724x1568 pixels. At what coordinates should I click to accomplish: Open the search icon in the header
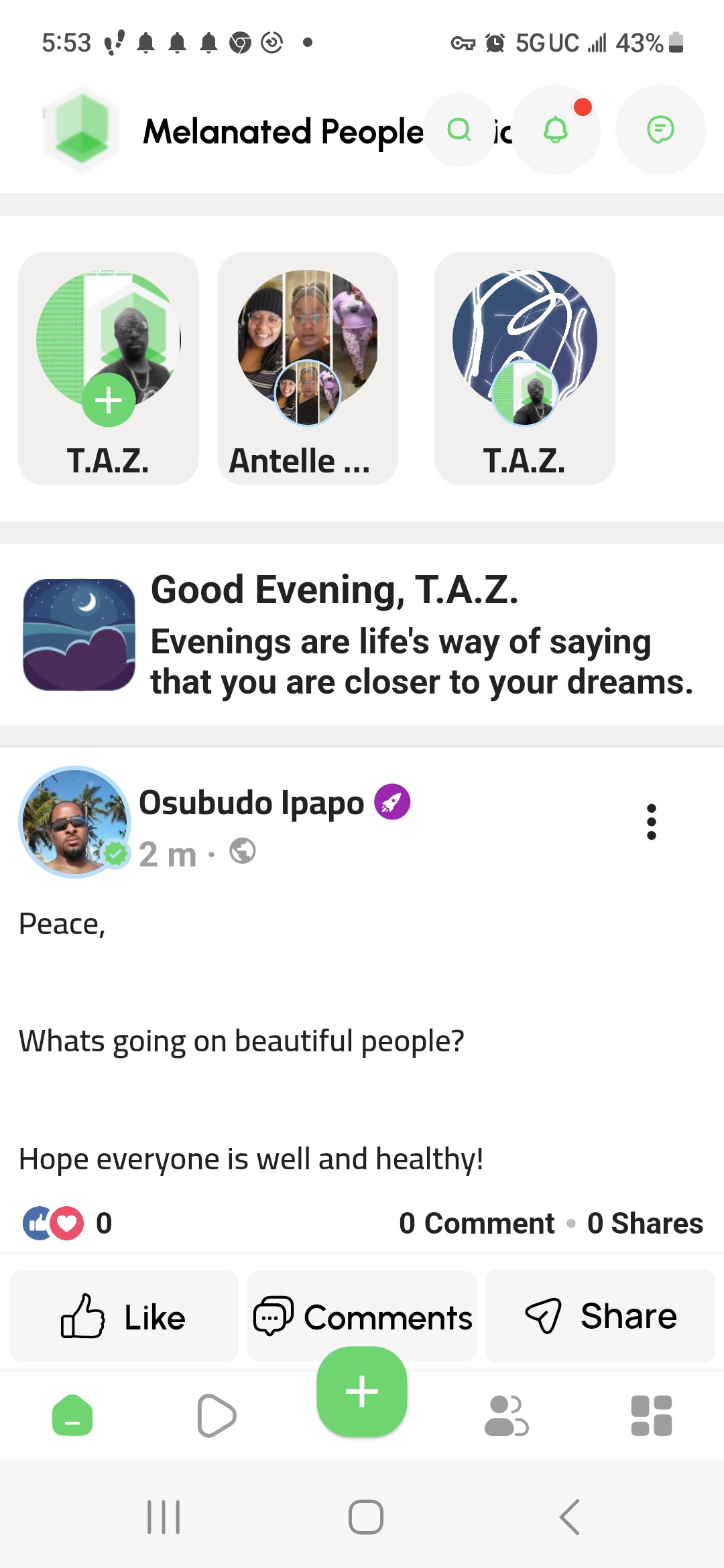(x=459, y=130)
